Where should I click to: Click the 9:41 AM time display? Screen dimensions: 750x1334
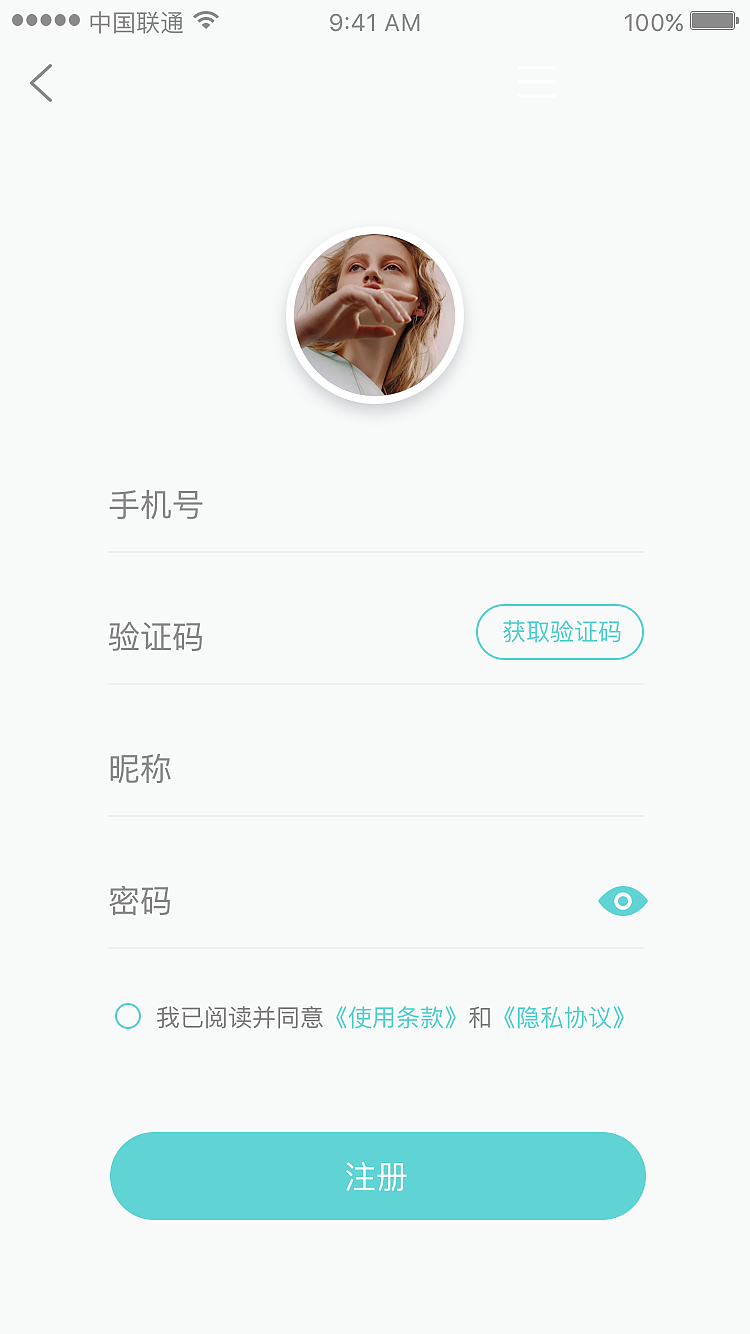375,22
